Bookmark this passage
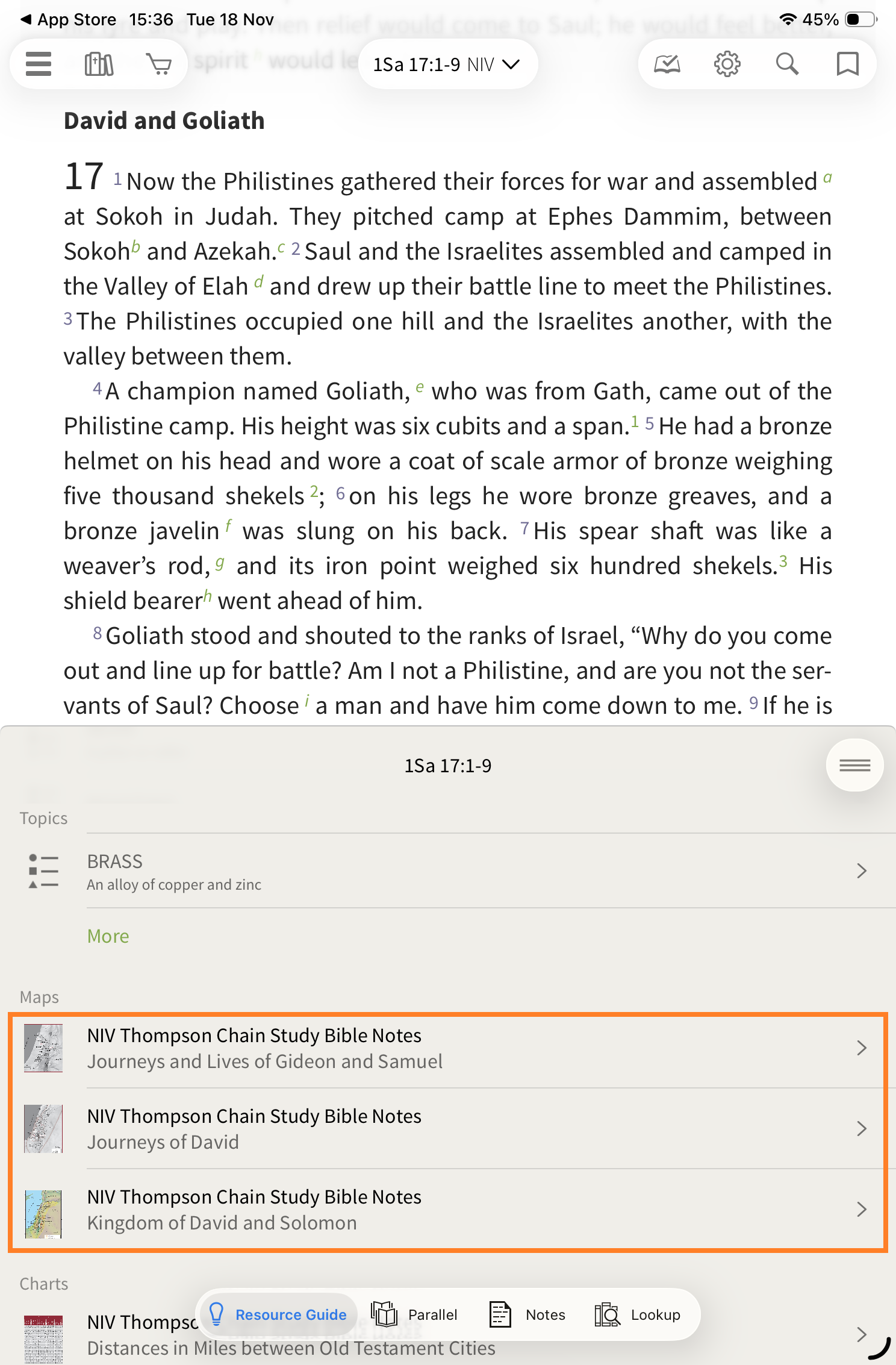The image size is (896, 1365). coord(847,64)
